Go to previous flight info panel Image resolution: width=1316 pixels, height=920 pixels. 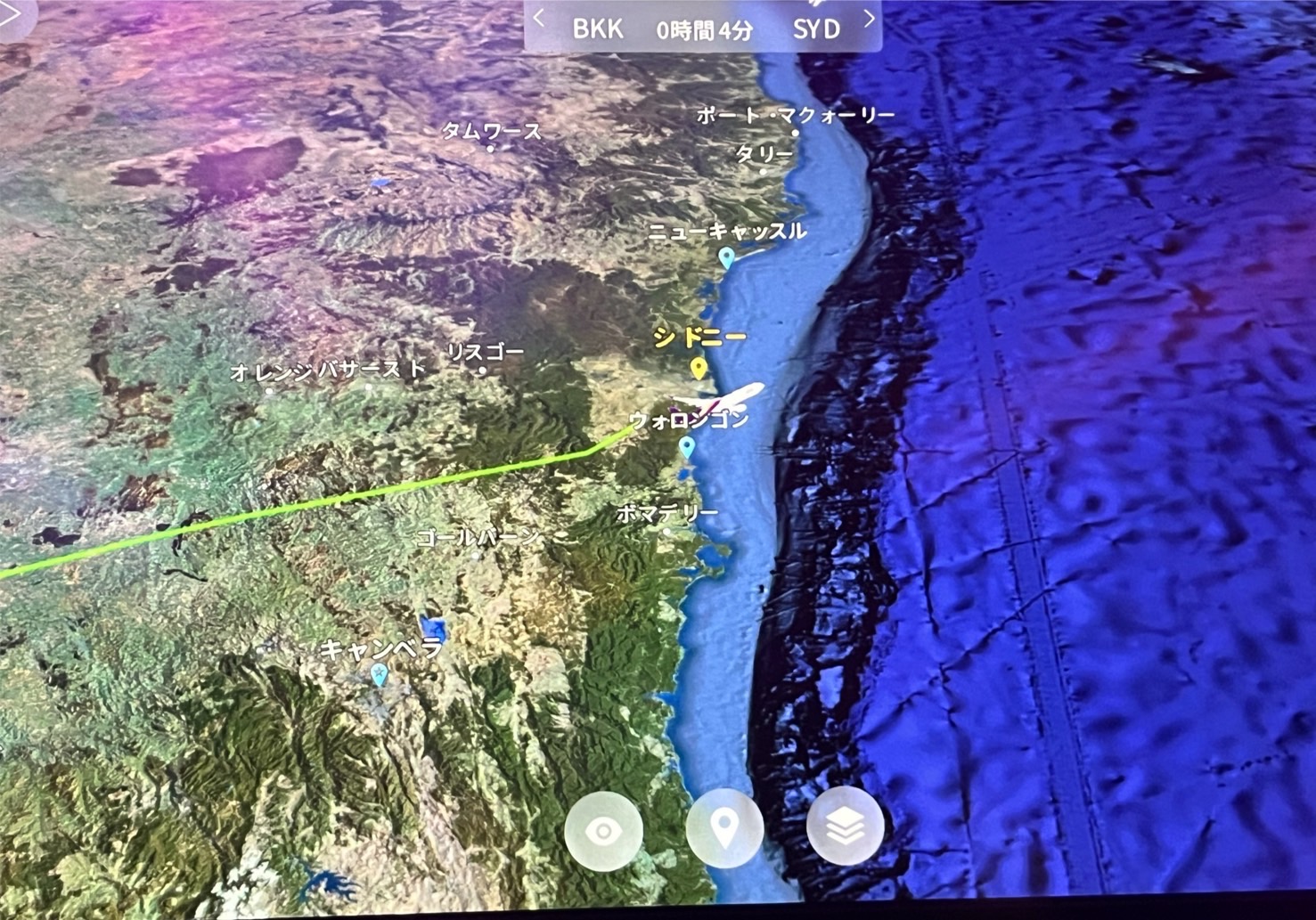(x=539, y=18)
